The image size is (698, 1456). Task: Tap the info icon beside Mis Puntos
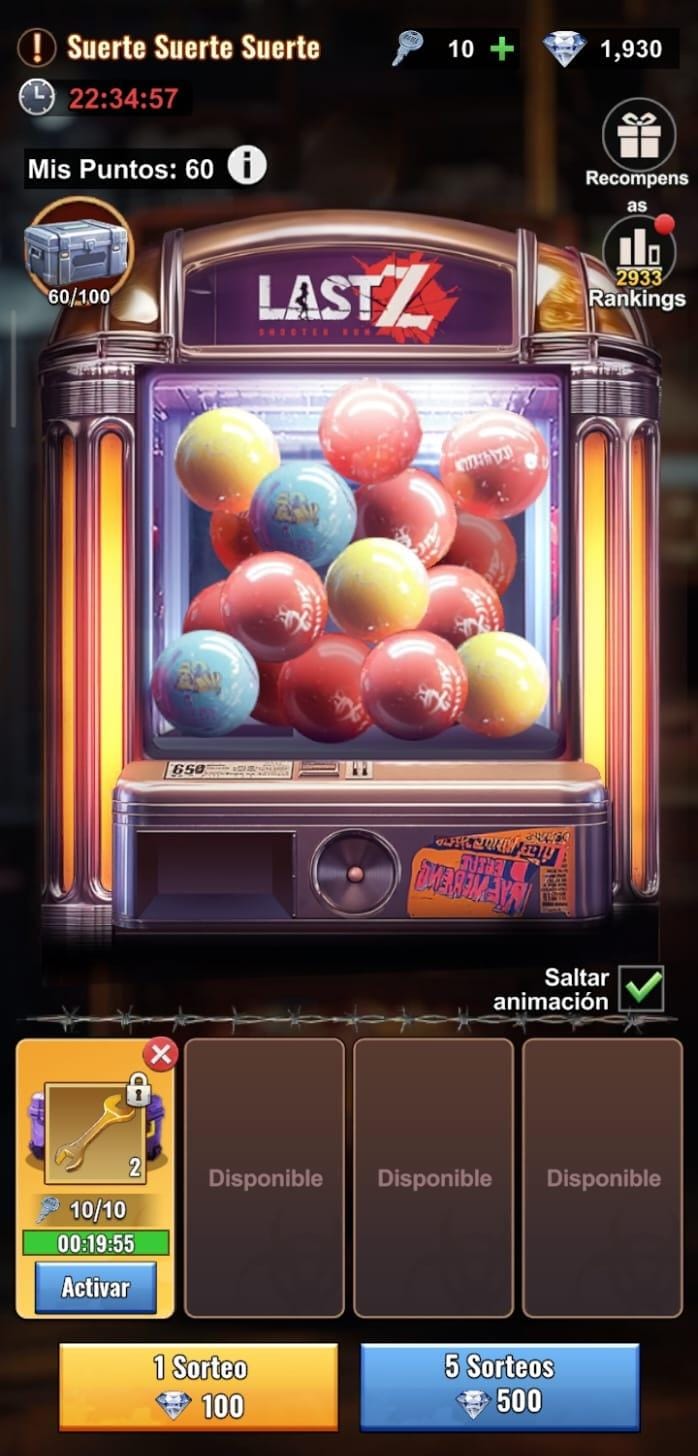[246, 167]
